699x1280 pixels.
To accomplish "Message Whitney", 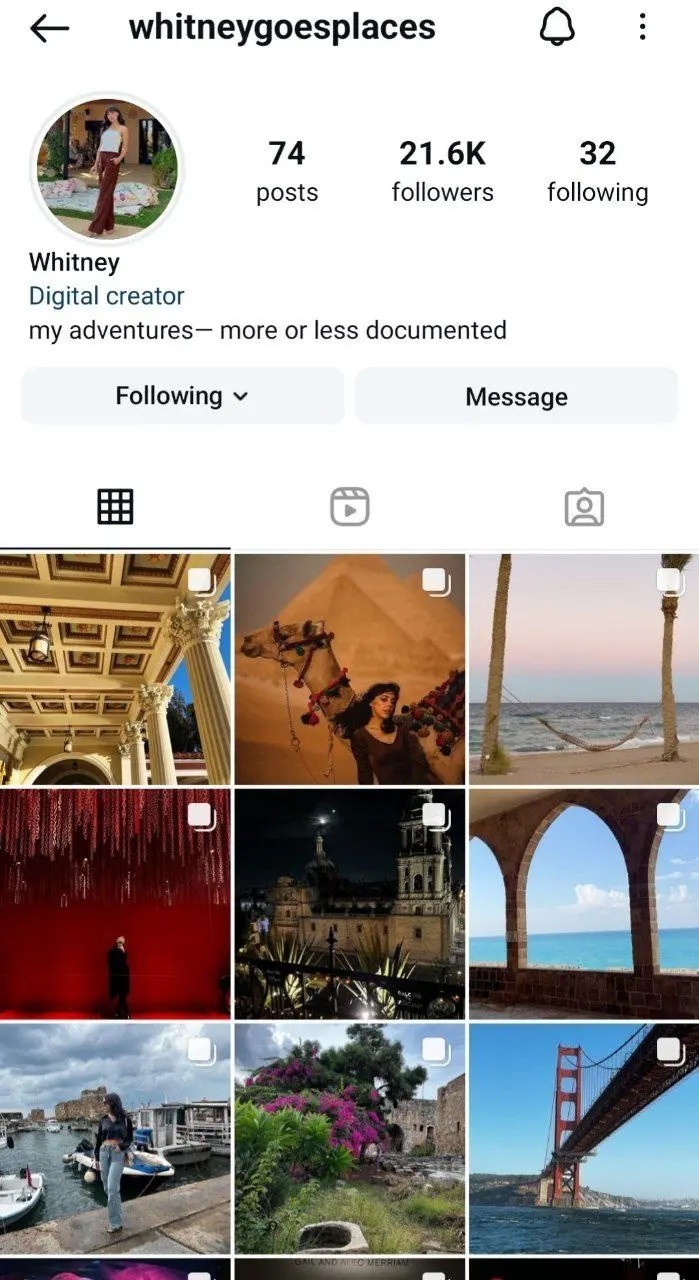I will (x=516, y=396).
